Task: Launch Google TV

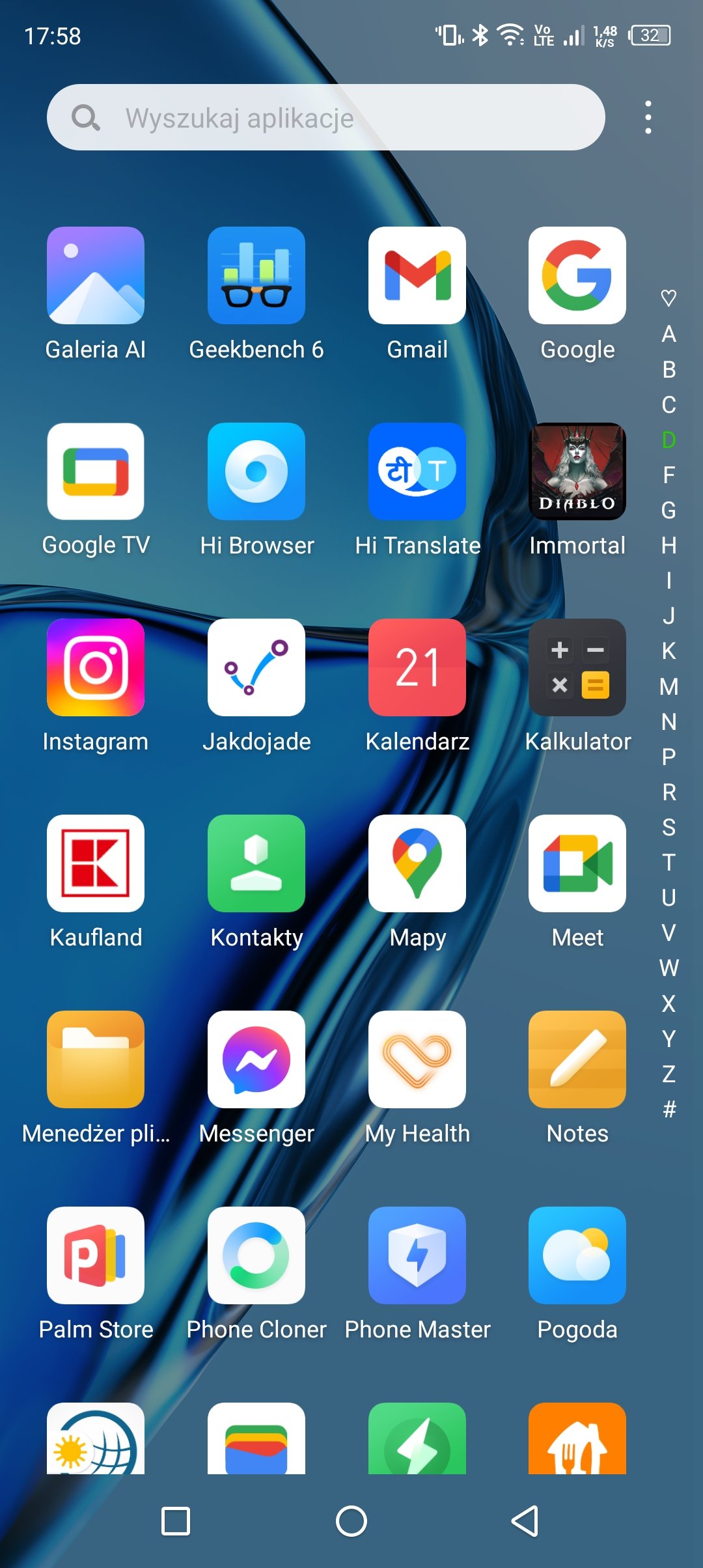Action: (x=96, y=472)
